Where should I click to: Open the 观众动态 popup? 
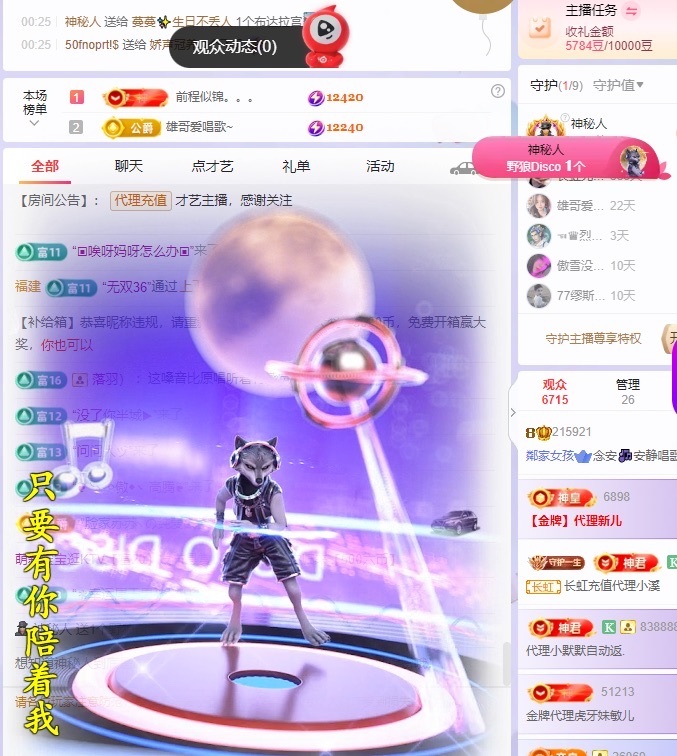(x=235, y=46)
